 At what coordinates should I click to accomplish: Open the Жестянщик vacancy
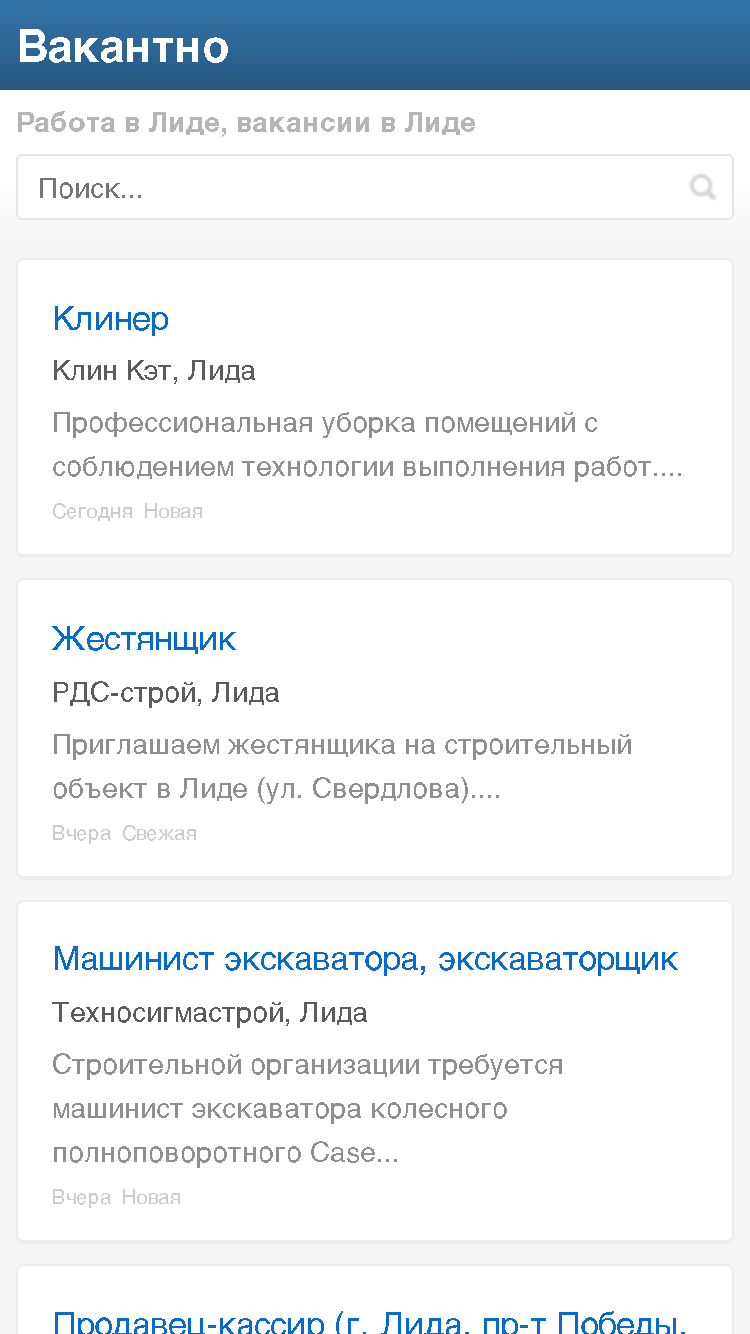(x=144, y=639)
